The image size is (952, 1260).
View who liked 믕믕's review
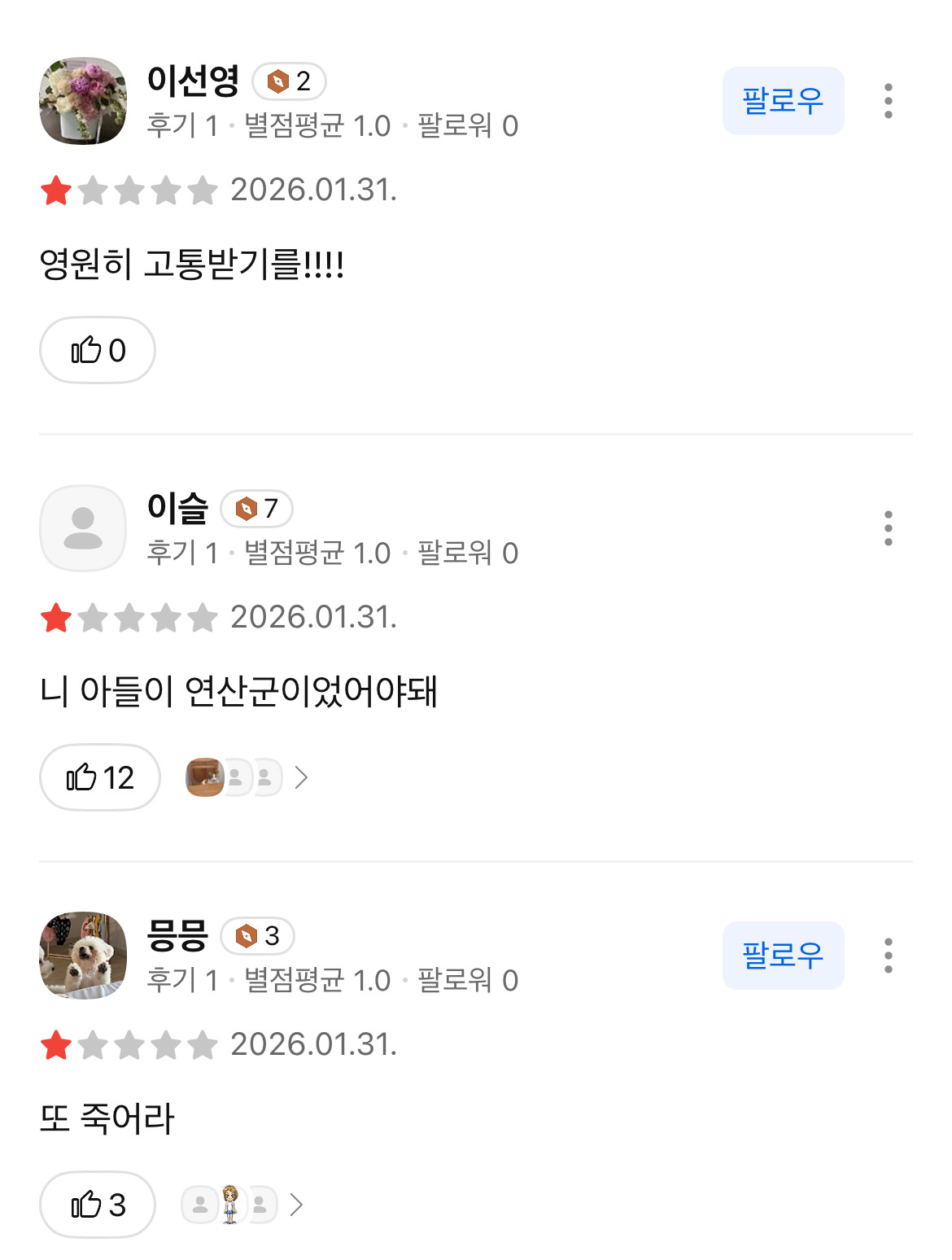click(242, 1205)
